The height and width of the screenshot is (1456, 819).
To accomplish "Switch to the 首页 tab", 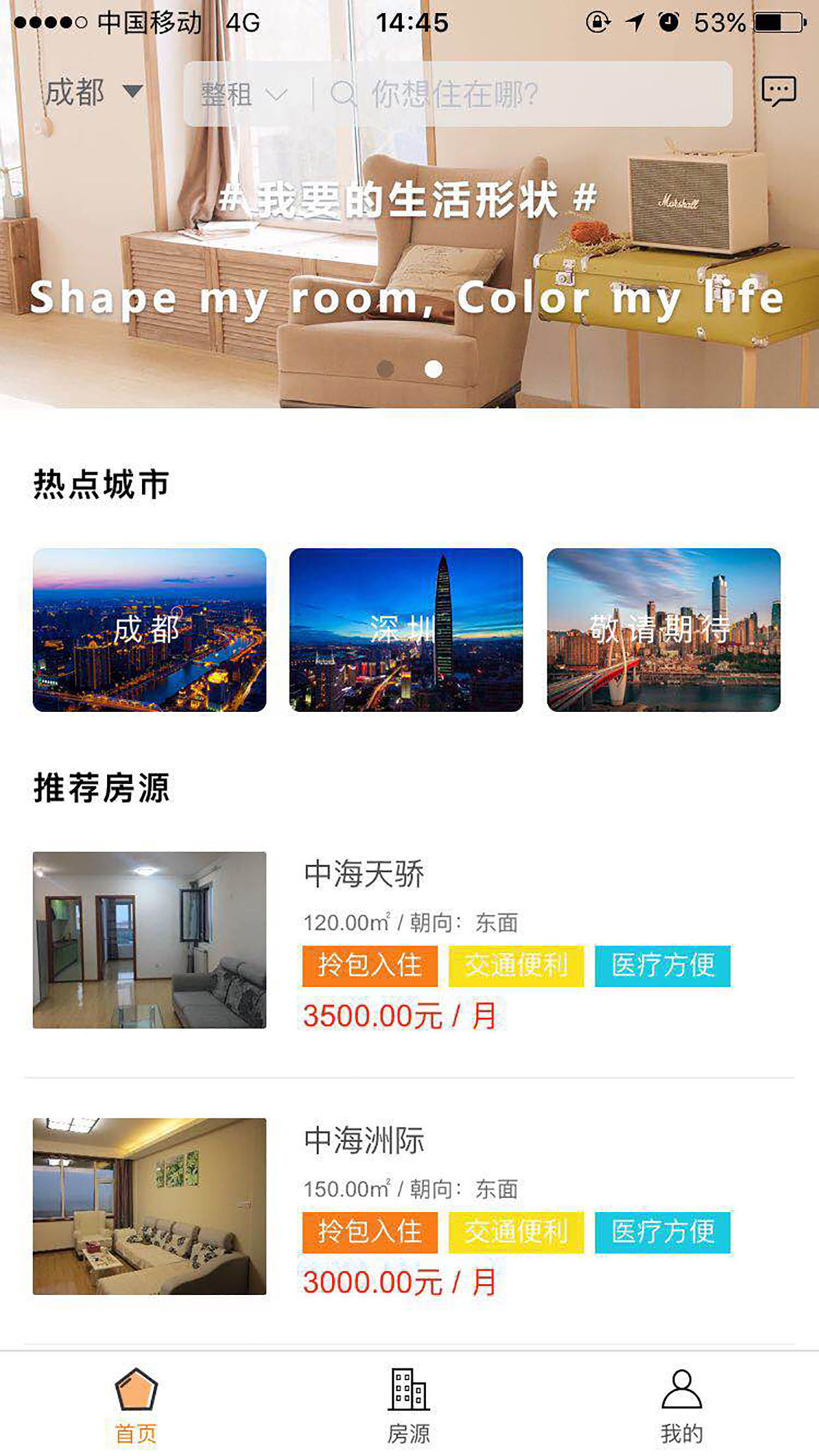I will coord(136,1405).
